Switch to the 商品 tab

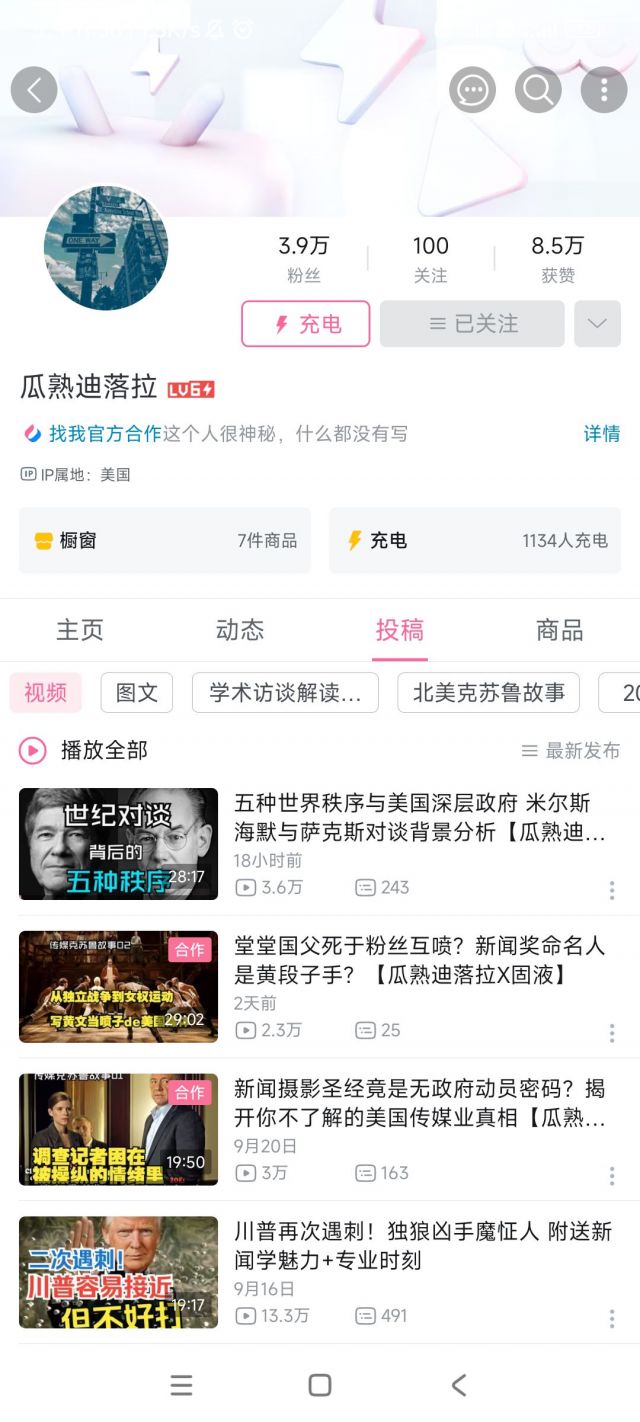tap(560, 630)
